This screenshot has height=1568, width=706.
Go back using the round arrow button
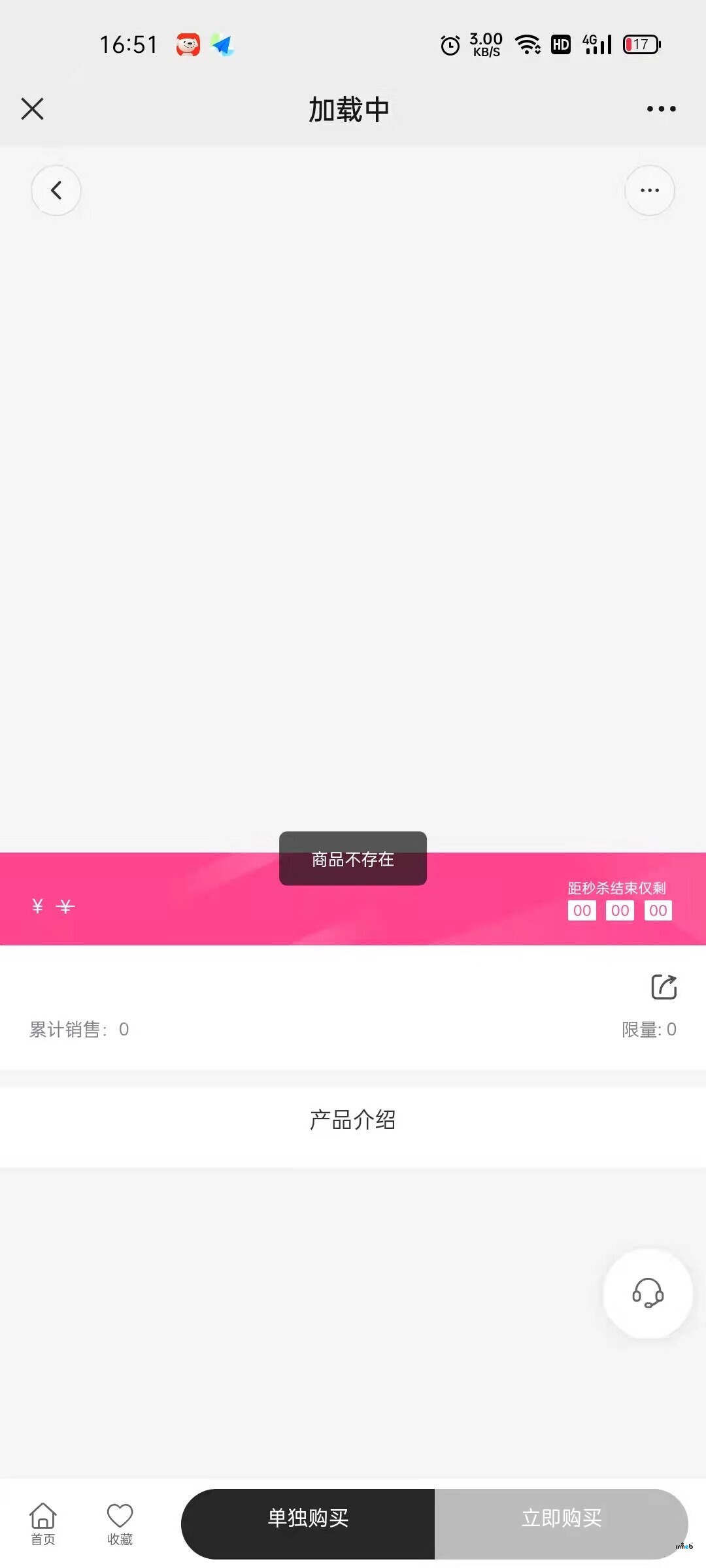[56, 190]
